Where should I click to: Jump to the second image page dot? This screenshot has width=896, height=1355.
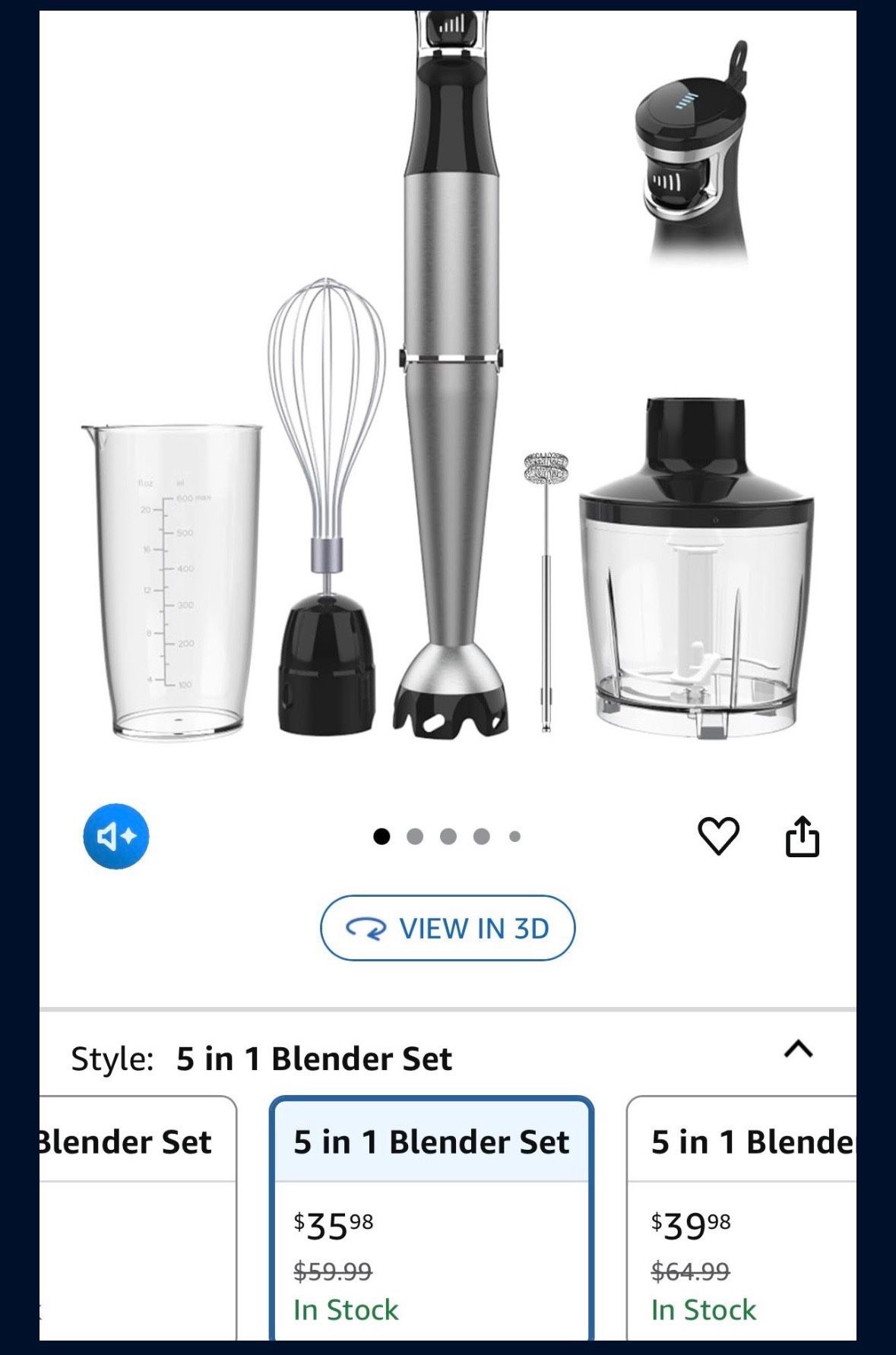click(x=415, y=837)
